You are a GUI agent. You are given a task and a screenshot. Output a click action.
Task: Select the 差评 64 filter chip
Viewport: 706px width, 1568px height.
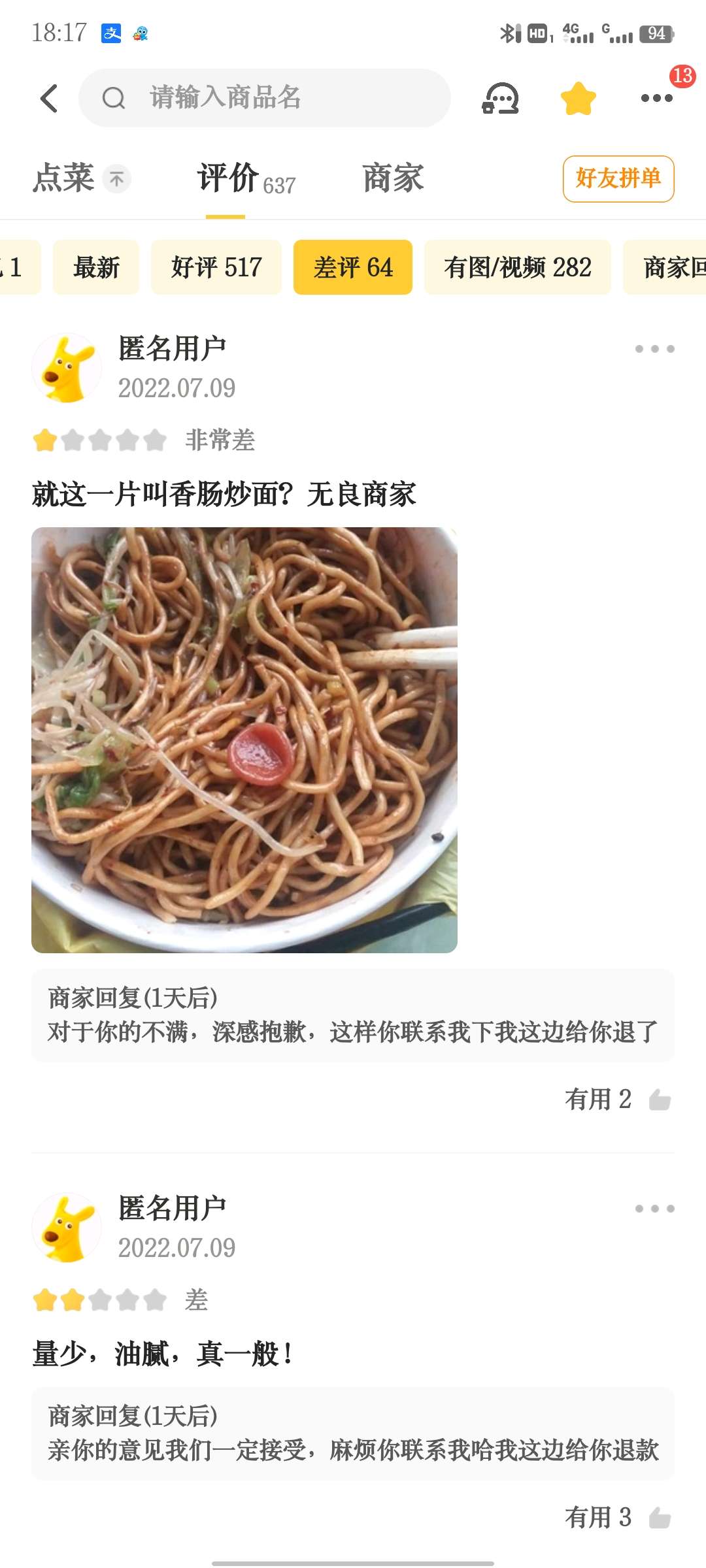[353, 267]
